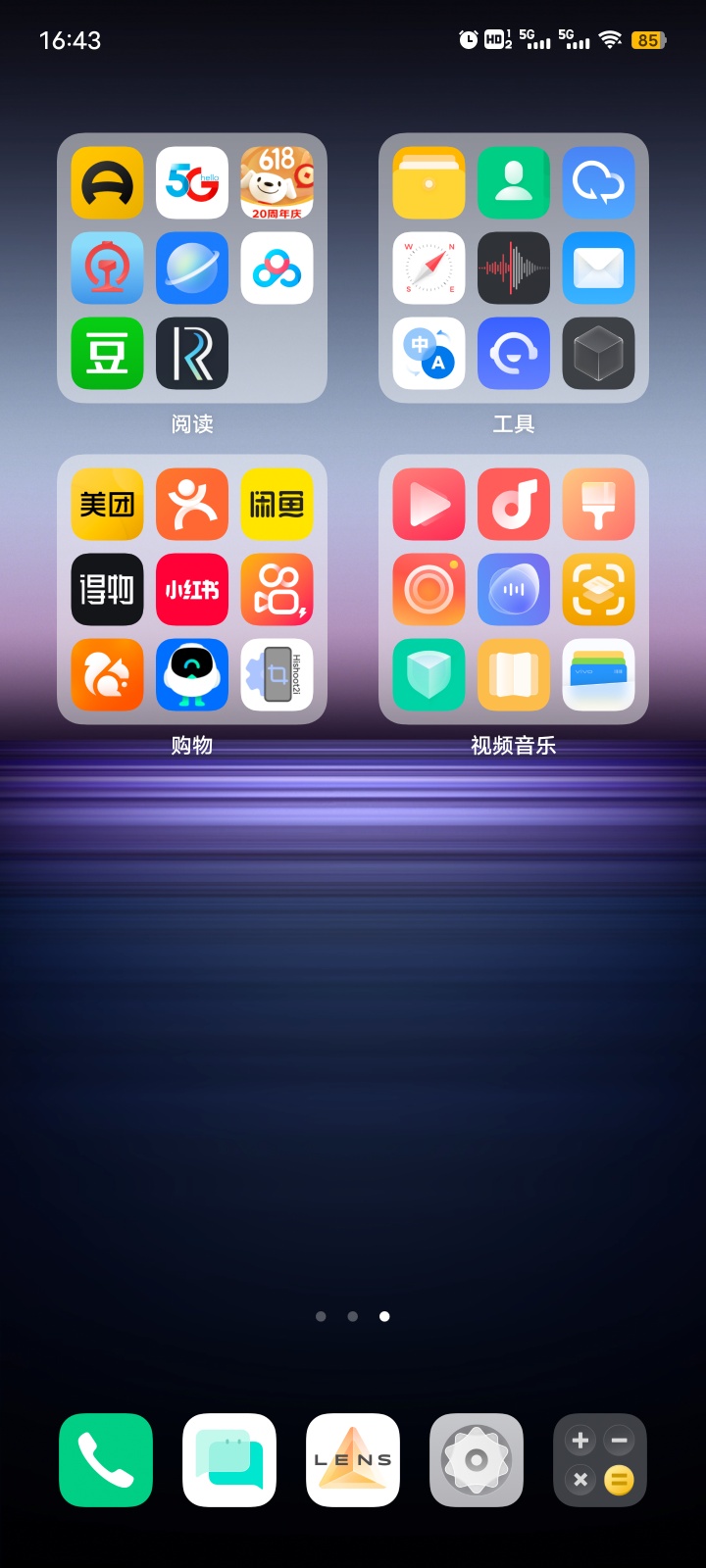The height and width of the screenshot is (1568, 706).
Task: Launch the LENS app in the dock
Action: click(353, 1459)
